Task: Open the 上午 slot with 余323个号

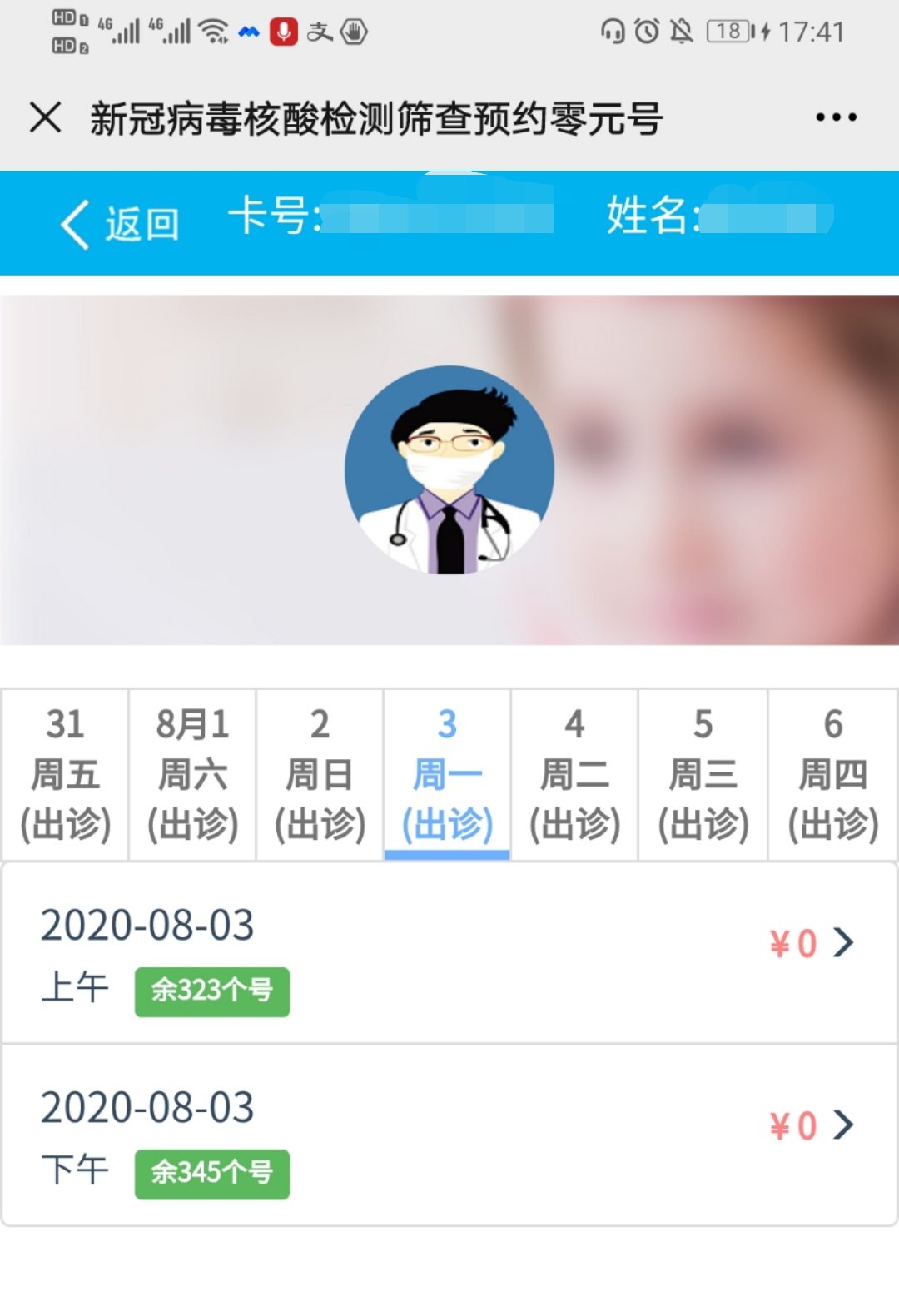Action: (x=449, y=953)
